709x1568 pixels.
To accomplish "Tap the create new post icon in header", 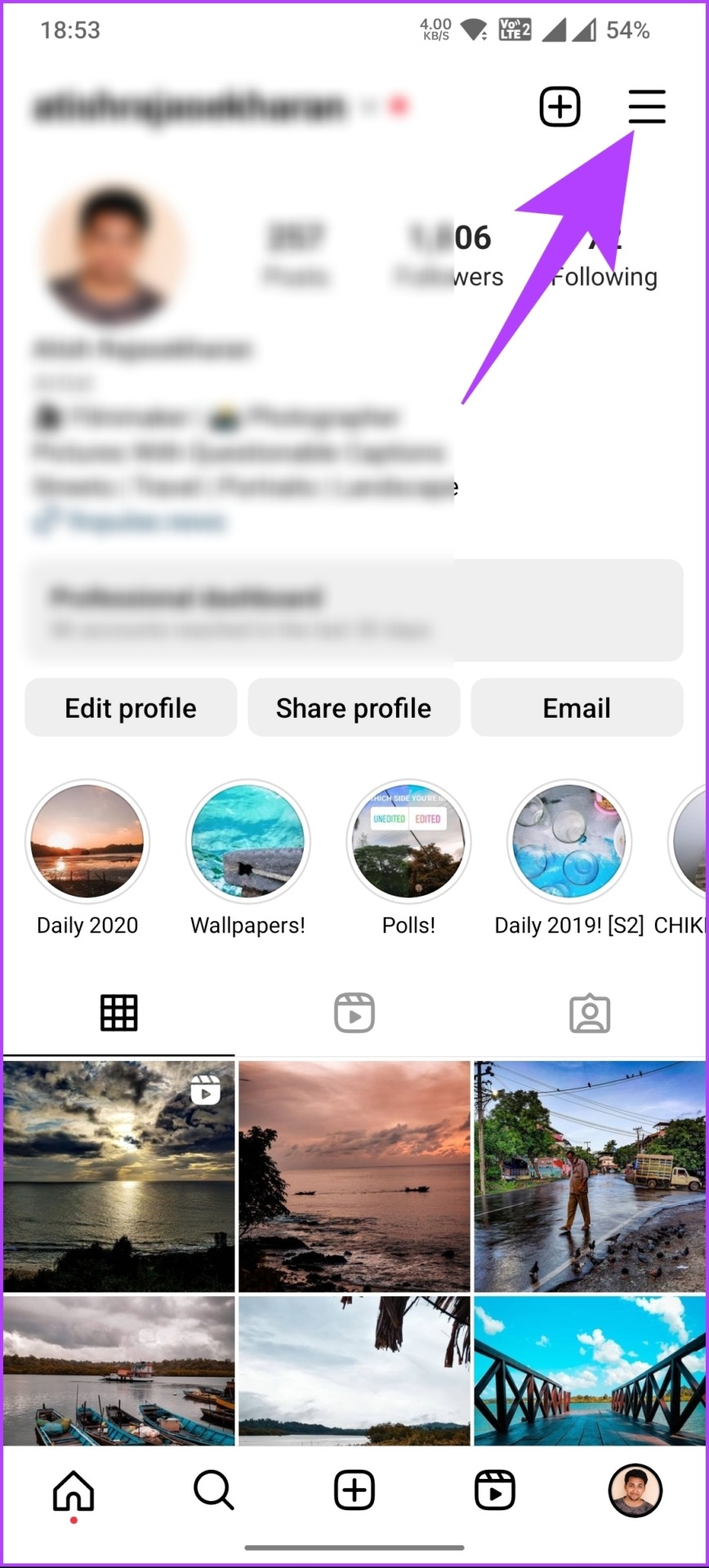I will coord(560,107).
